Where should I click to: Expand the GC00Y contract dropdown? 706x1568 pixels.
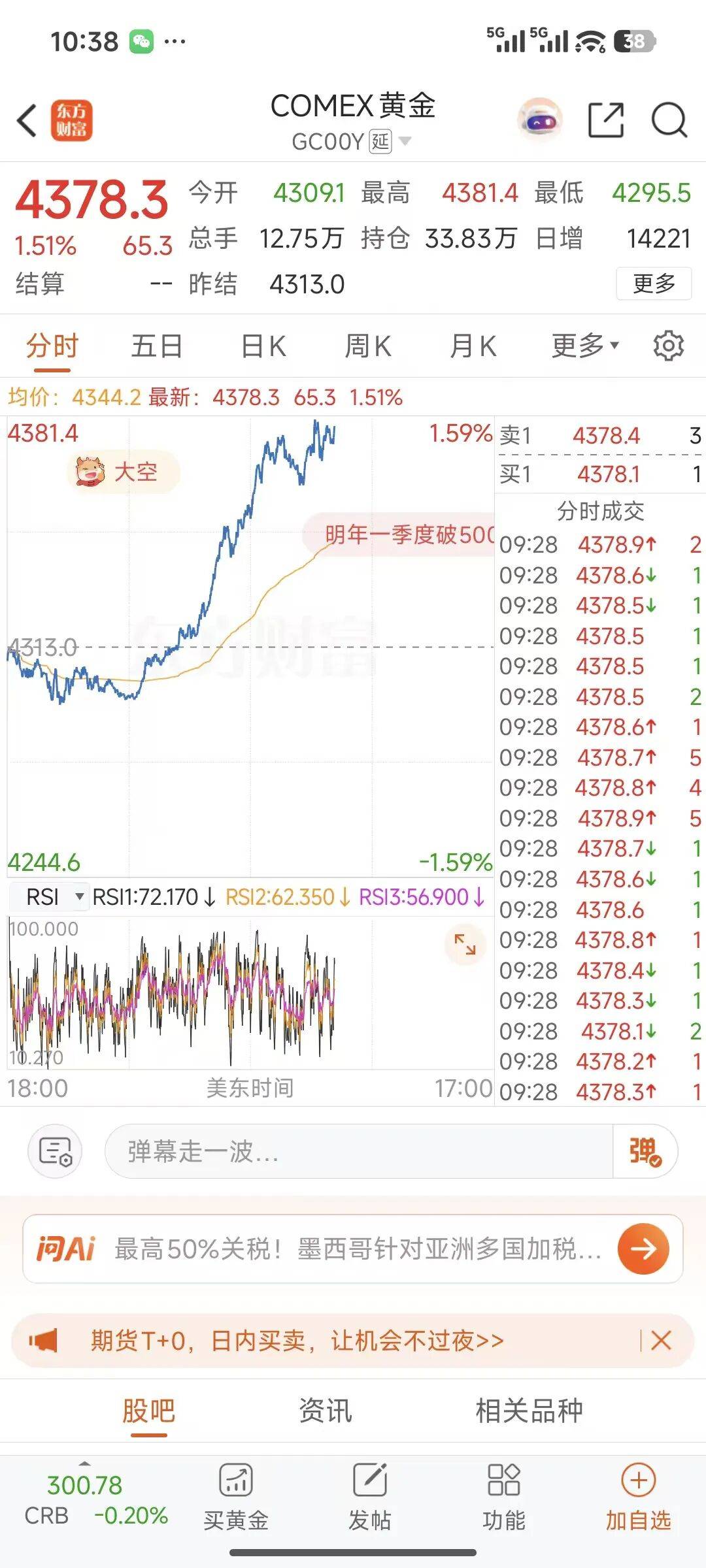point(405,141)
